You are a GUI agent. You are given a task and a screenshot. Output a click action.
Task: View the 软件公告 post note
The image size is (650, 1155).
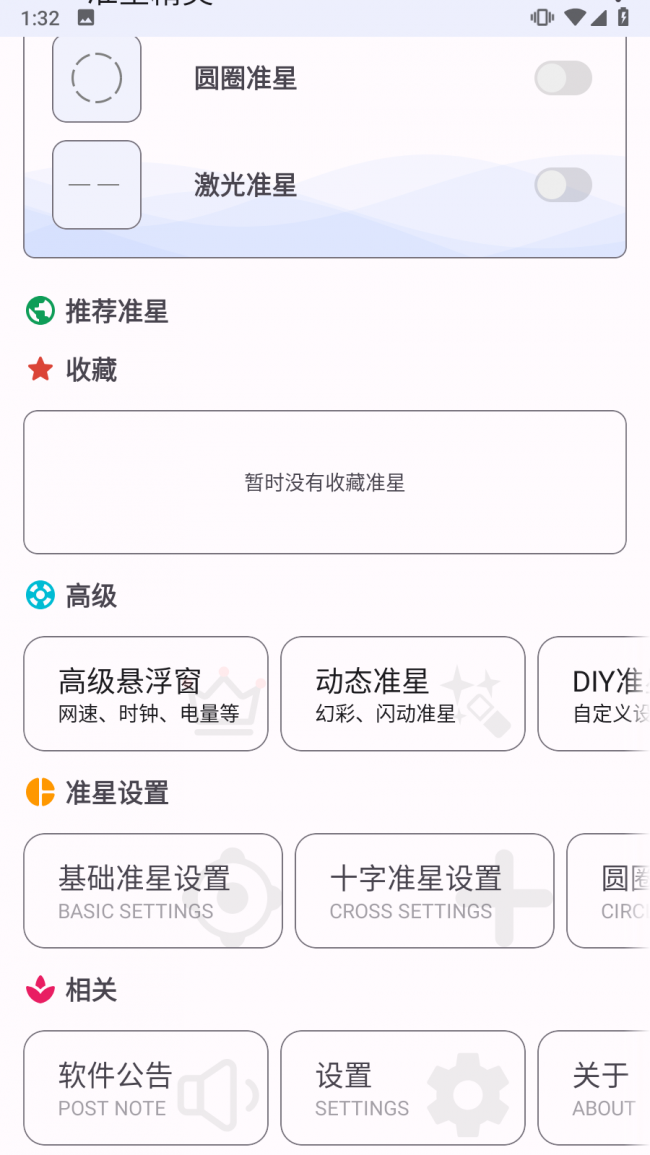pyautogui.click(x=146, y=1088)
